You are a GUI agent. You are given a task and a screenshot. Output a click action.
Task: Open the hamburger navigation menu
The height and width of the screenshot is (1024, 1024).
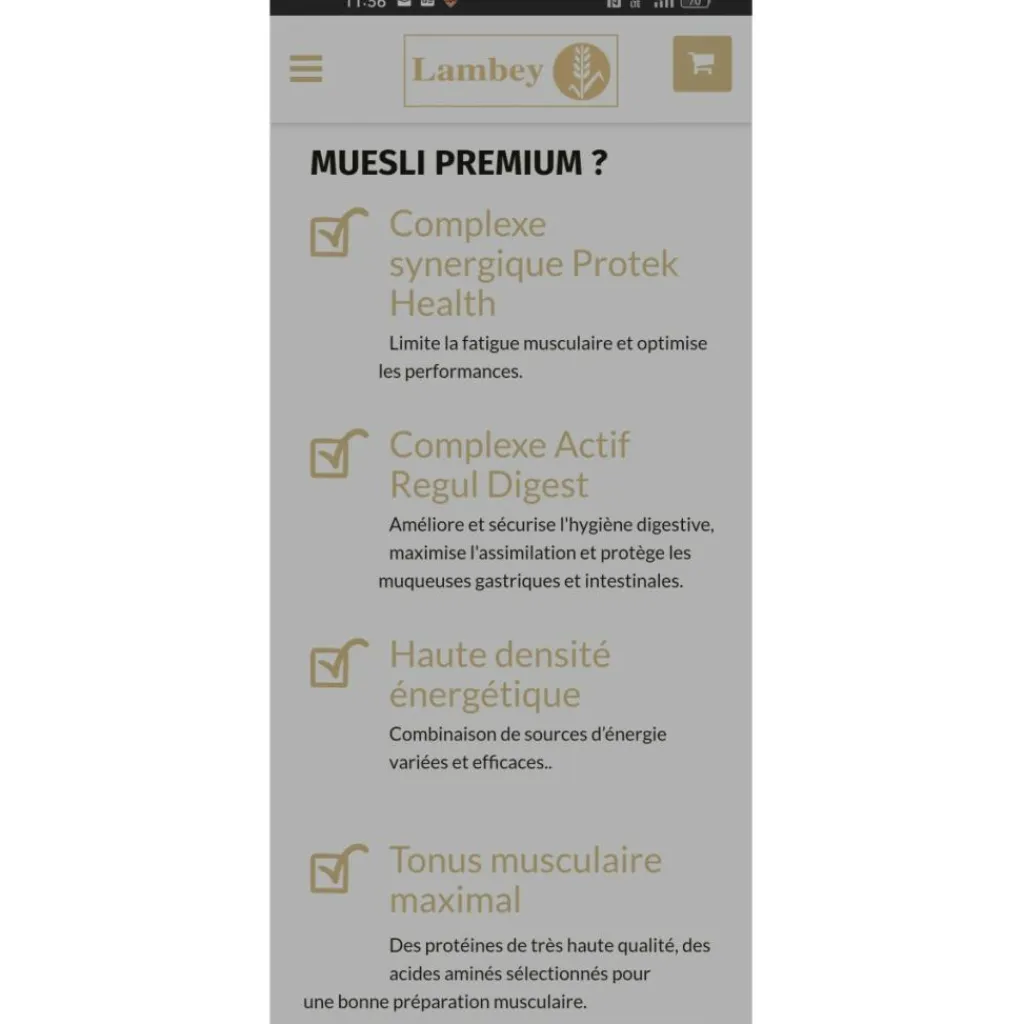(306, 69)
